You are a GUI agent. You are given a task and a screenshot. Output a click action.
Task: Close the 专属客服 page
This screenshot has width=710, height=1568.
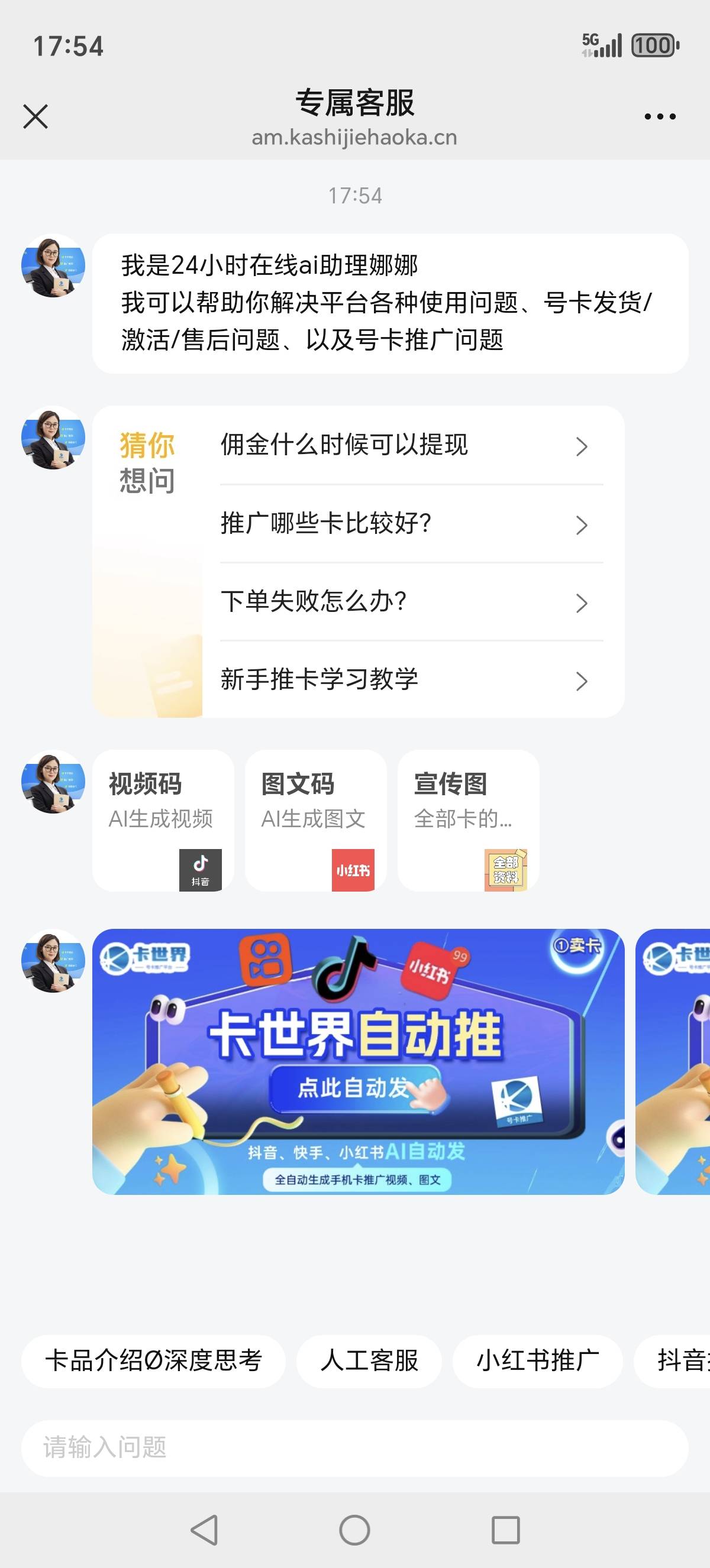(35, 116)
